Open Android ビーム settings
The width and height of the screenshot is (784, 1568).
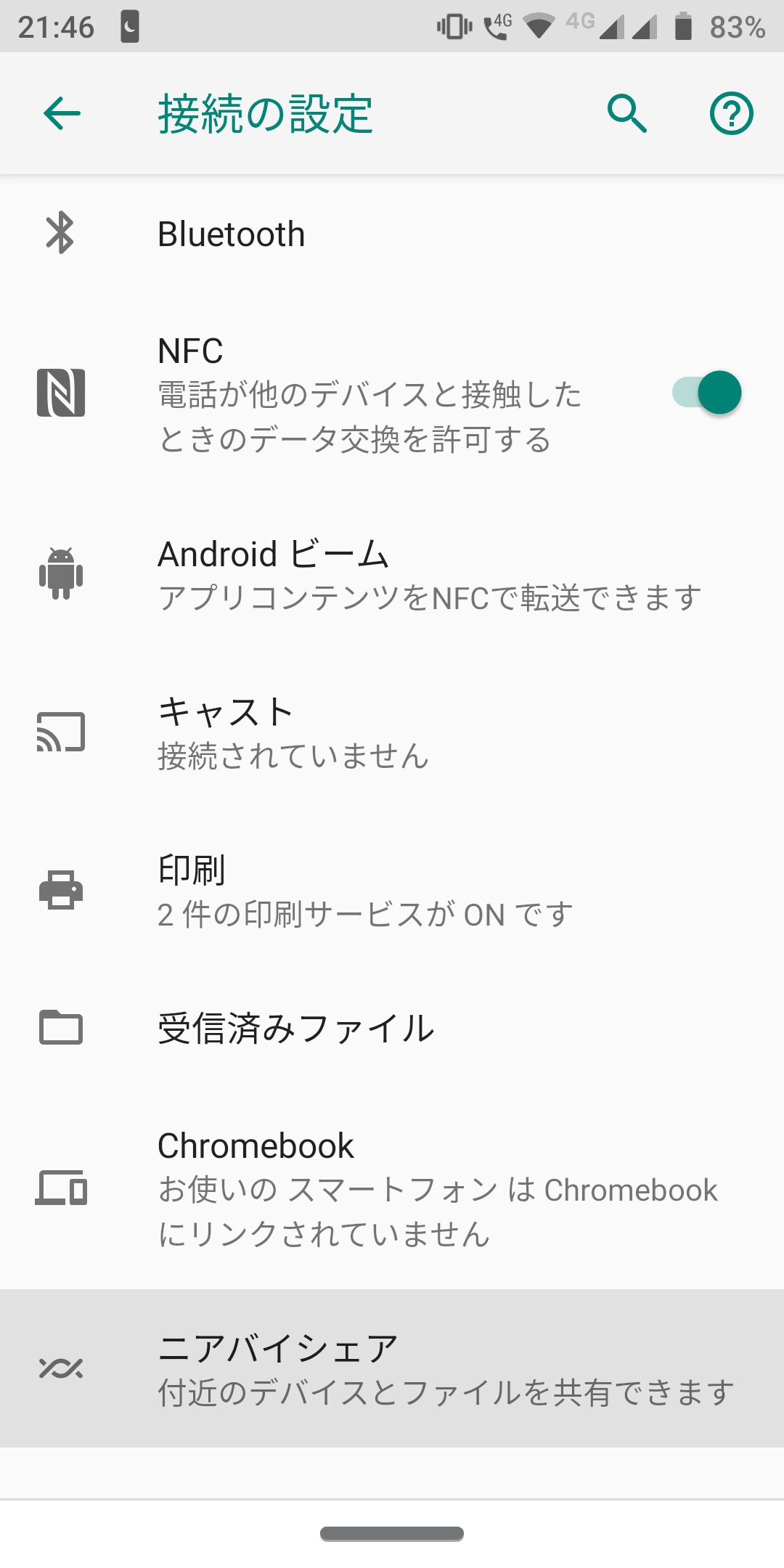click(x=392, y=574)
